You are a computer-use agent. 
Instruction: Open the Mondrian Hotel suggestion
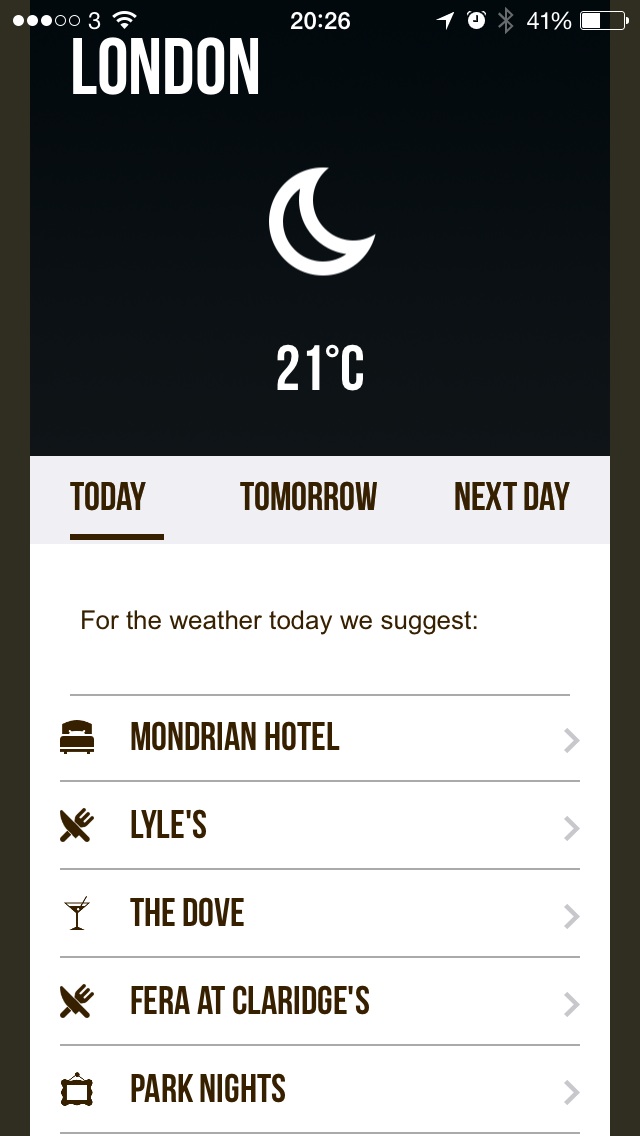[x=320, y=738]
